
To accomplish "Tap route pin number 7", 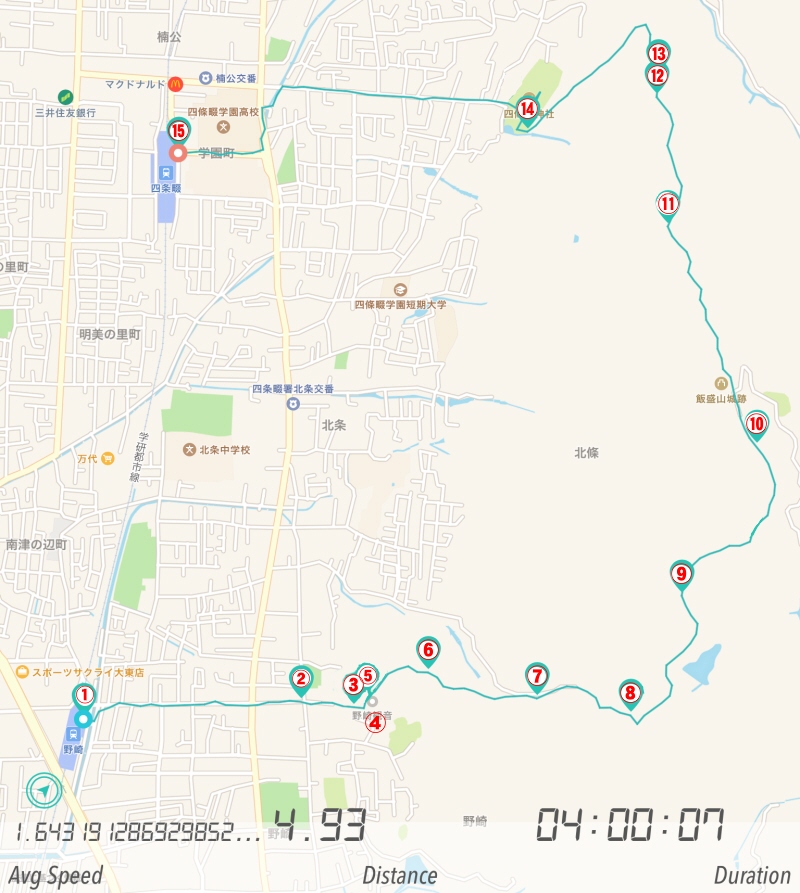I will point(537,675).
